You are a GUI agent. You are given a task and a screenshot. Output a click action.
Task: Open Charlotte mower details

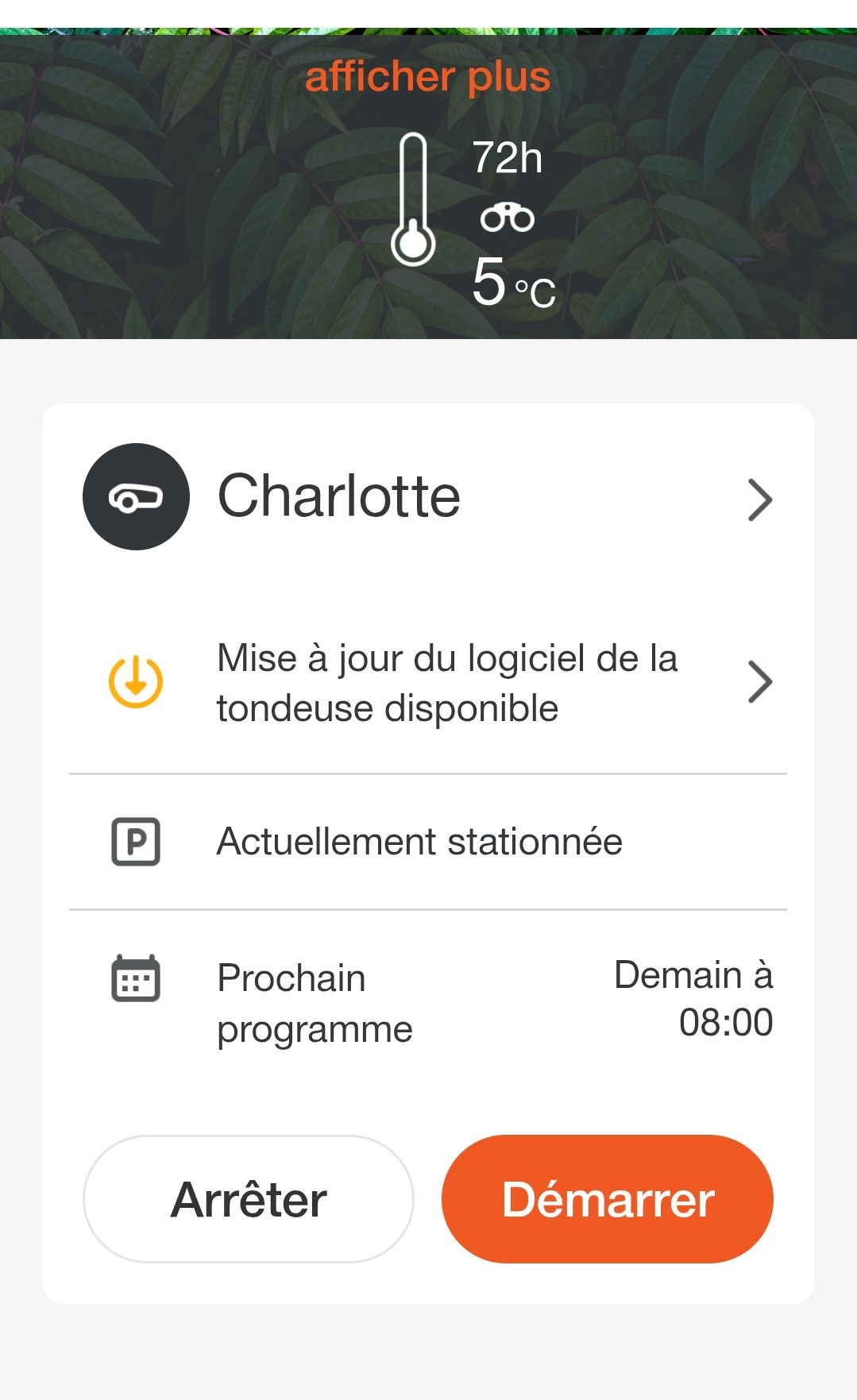[x=427, y=497]
